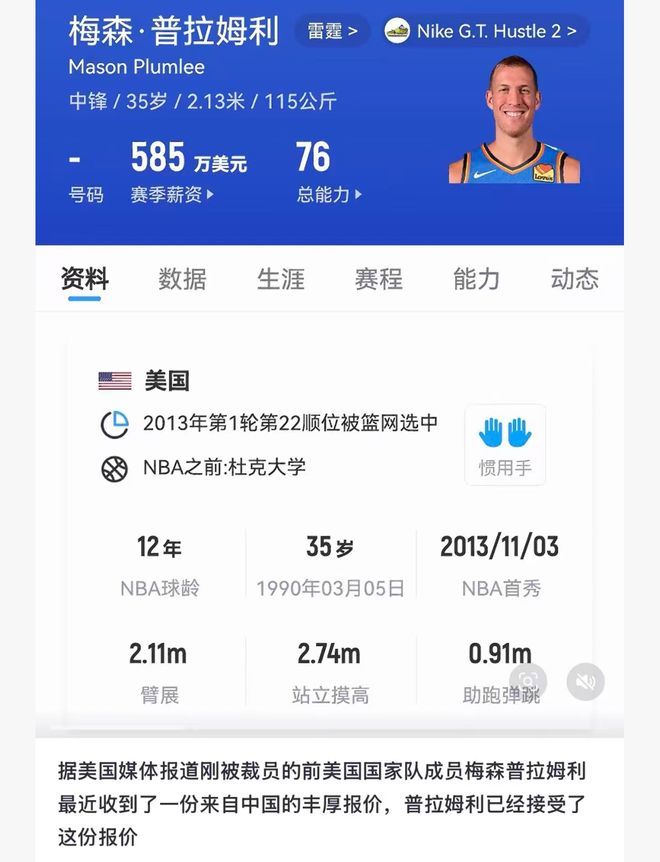Open the 雷霆 team chip
The height and width of the screenshot is (862, 660).
coord(331,31)
